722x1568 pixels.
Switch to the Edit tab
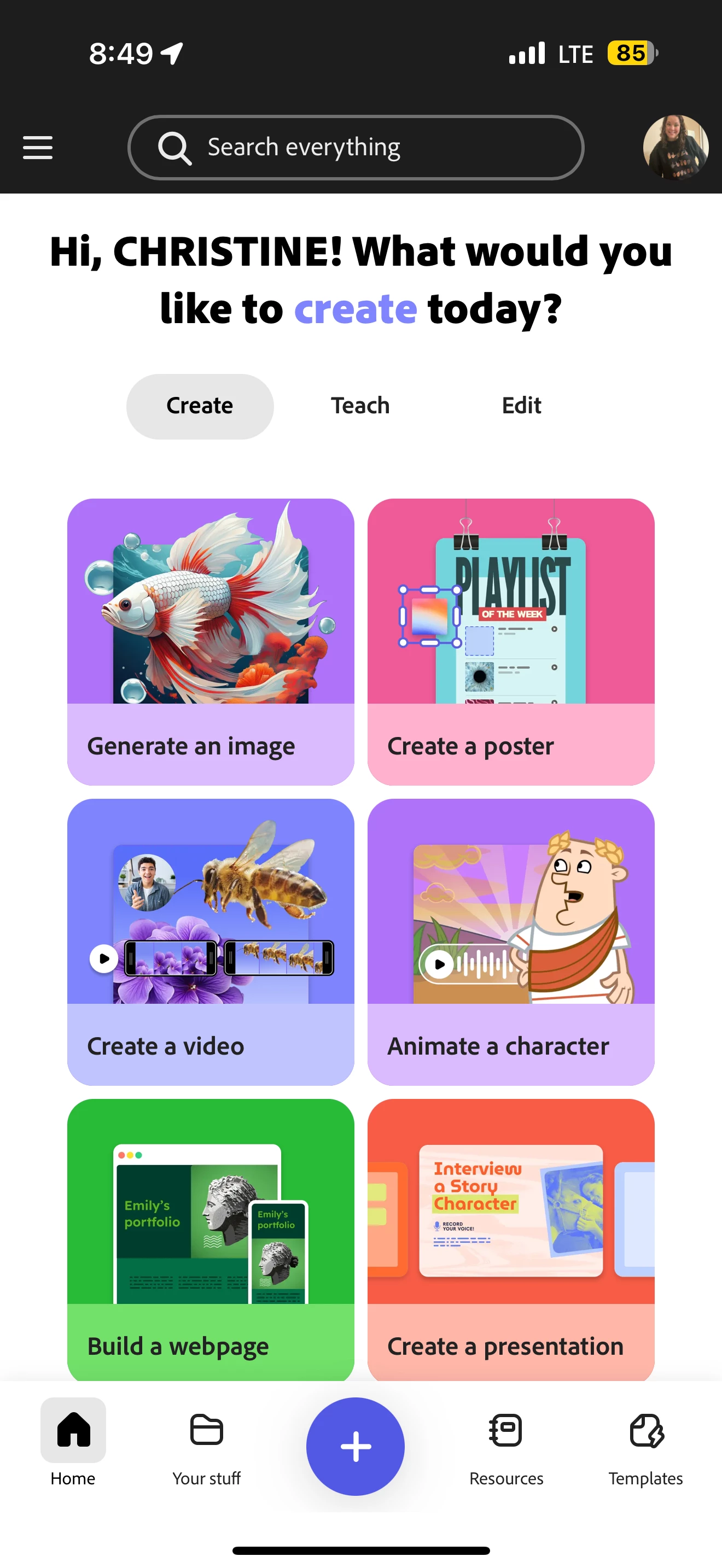point(521,406)
